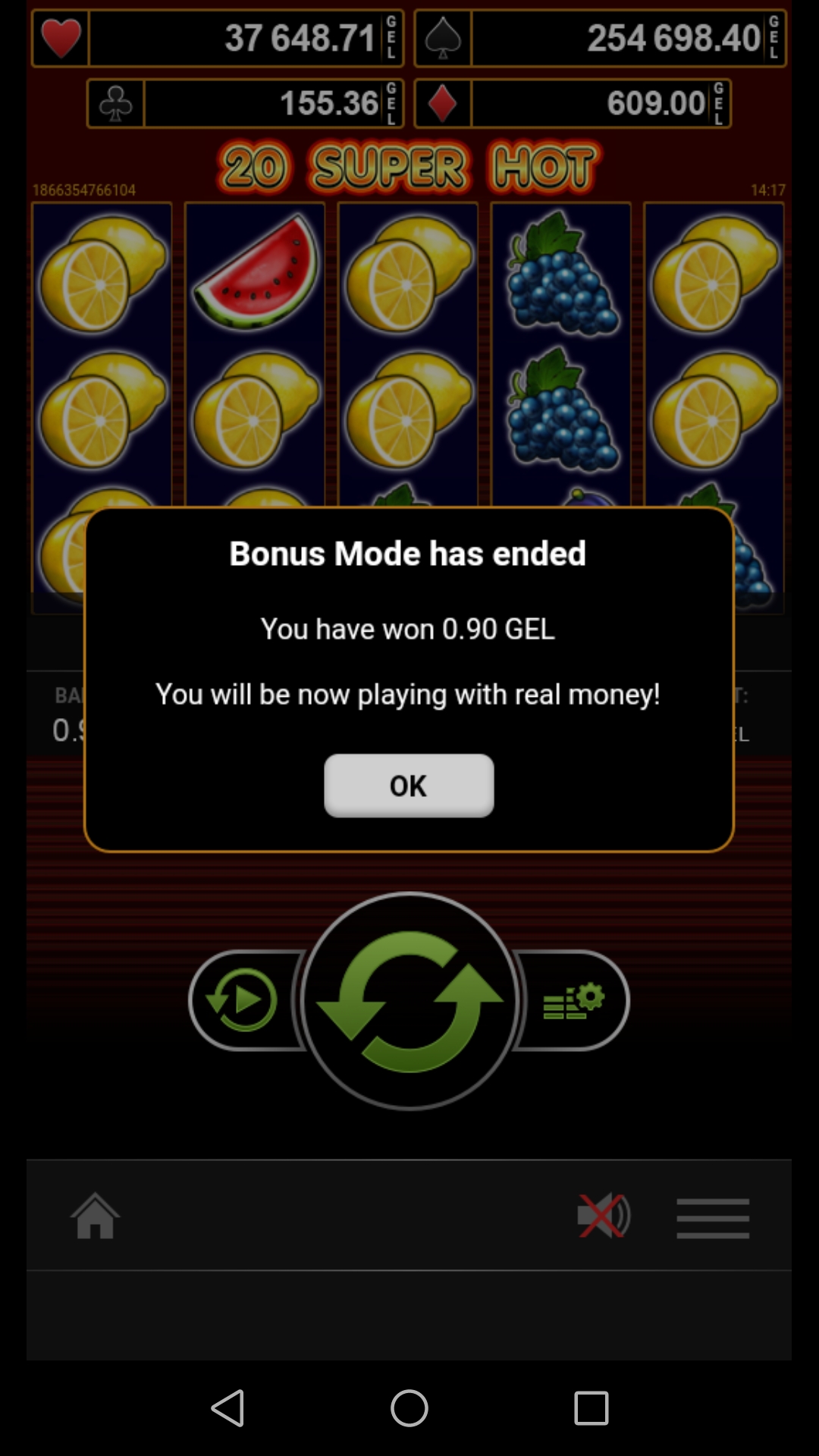The width and height of the screenshot is (819, 1456).
Task: Go to the game lobby home
Action: point(96,1216)
